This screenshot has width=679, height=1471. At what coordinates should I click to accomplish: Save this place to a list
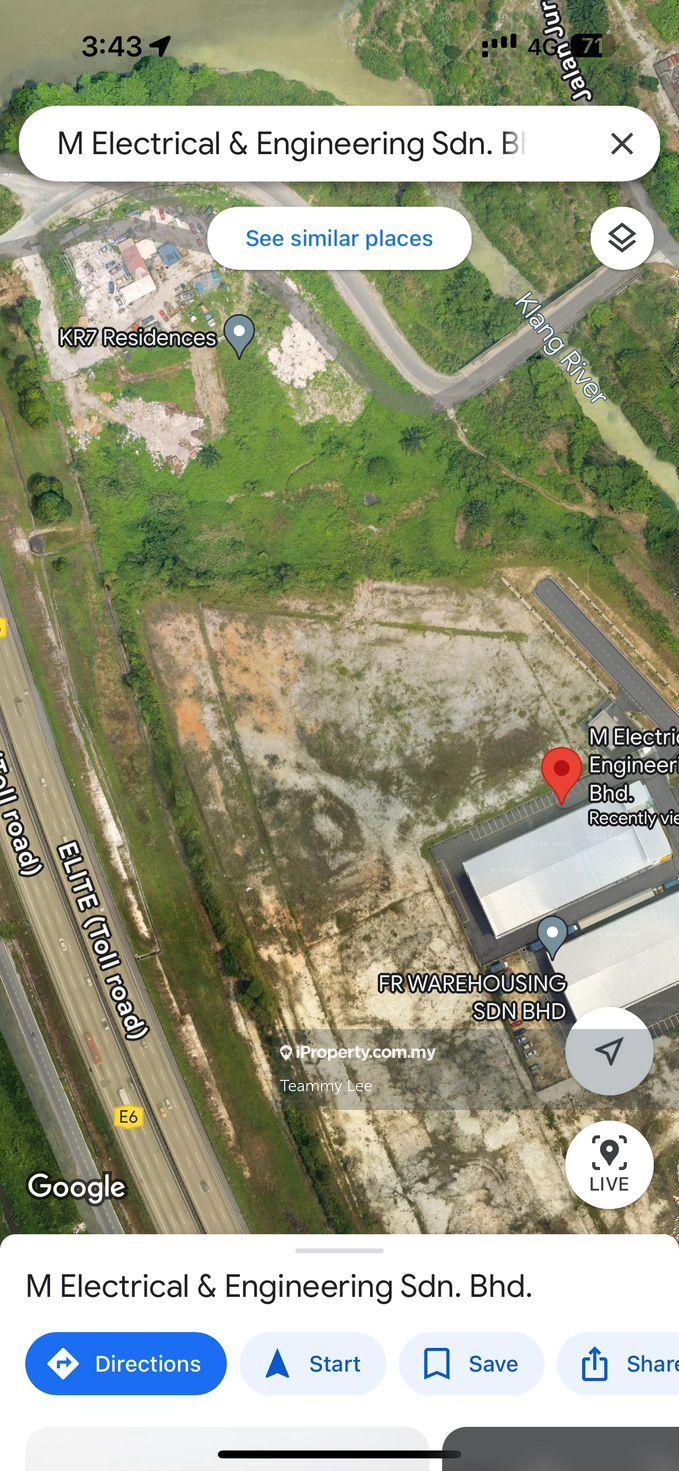click(x=471, y=1363)
